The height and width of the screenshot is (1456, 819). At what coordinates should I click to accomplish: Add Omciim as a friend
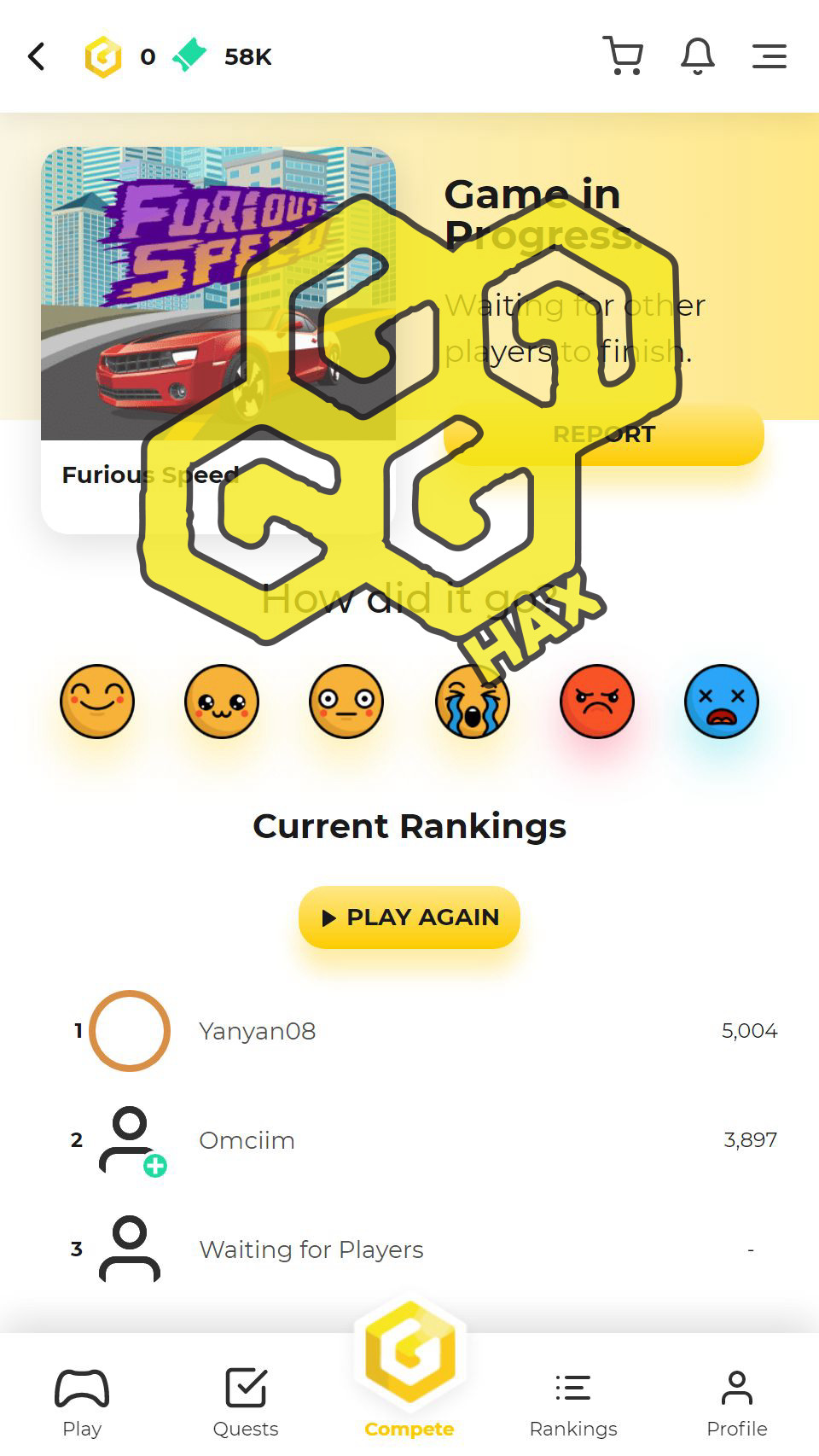(154, 1166)
